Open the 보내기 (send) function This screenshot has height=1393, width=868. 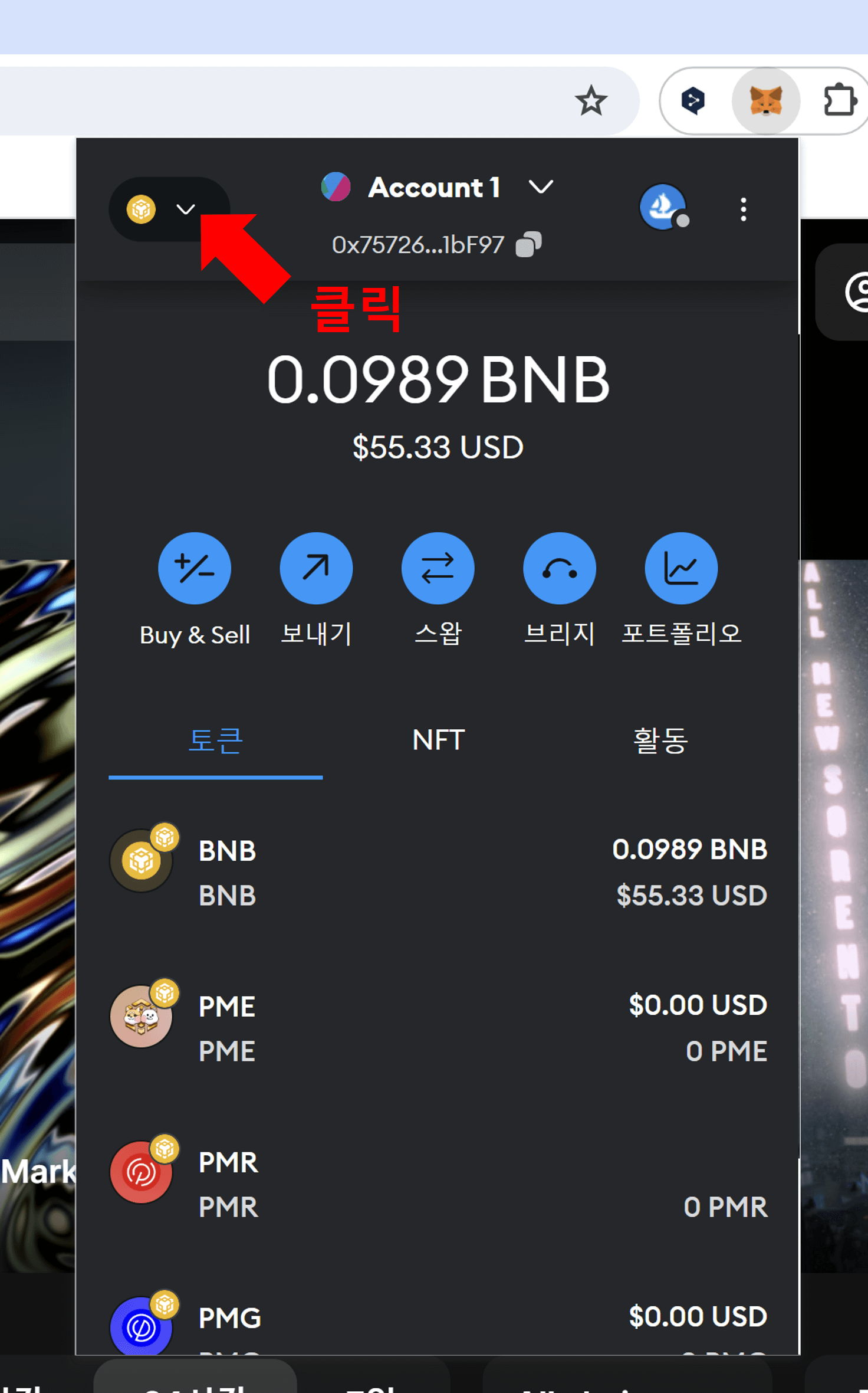pyautogui.click(x=317, y=568)
